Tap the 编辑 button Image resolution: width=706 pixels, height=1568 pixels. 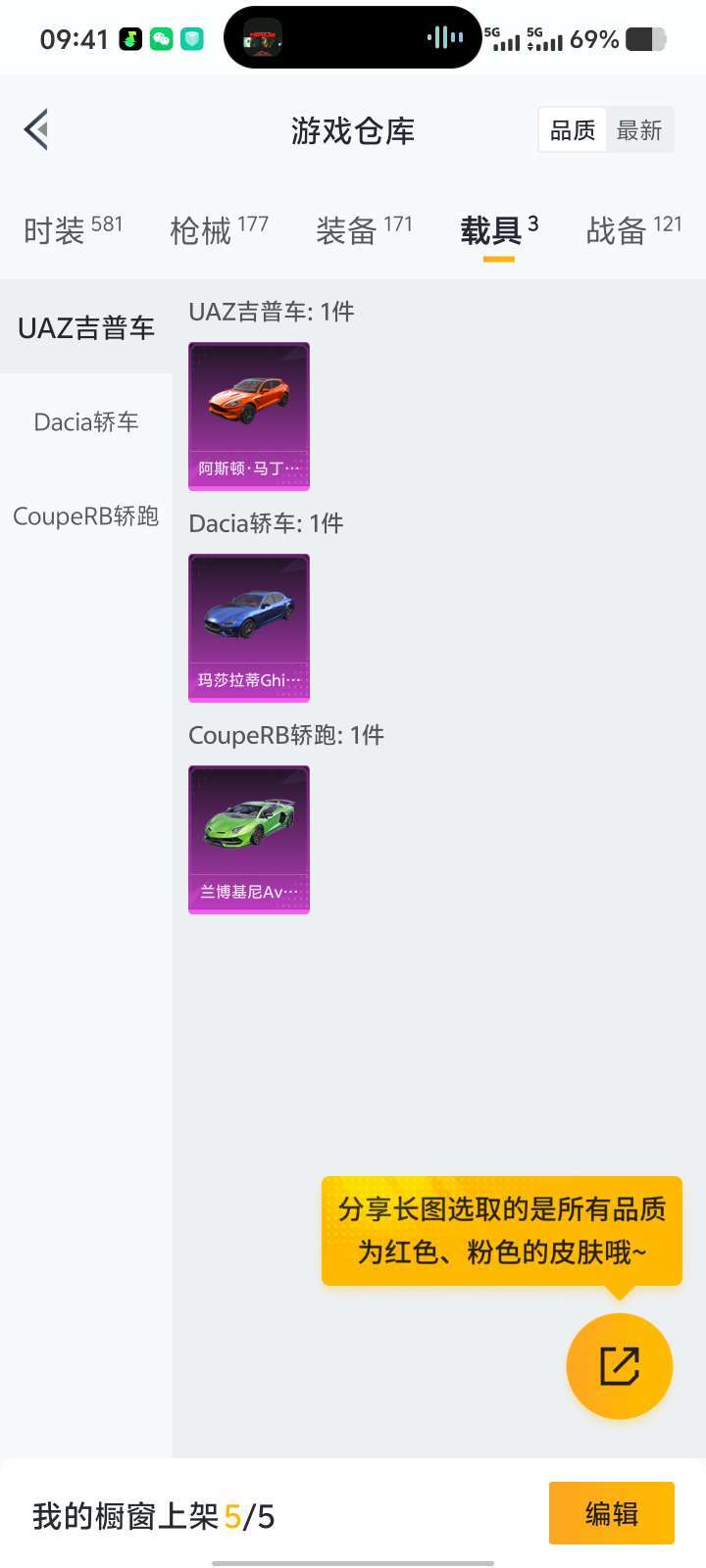612,1514
